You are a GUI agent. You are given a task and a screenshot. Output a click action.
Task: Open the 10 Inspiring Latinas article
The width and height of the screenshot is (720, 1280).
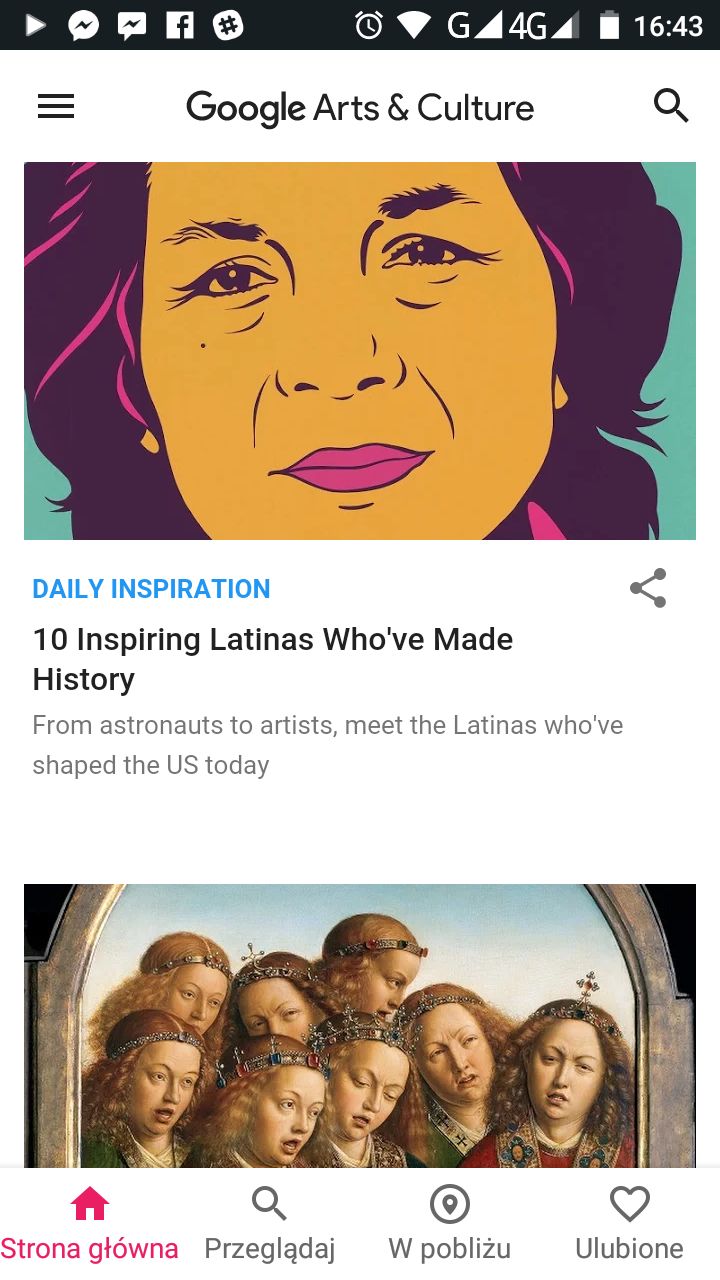[x=272, y=658]
